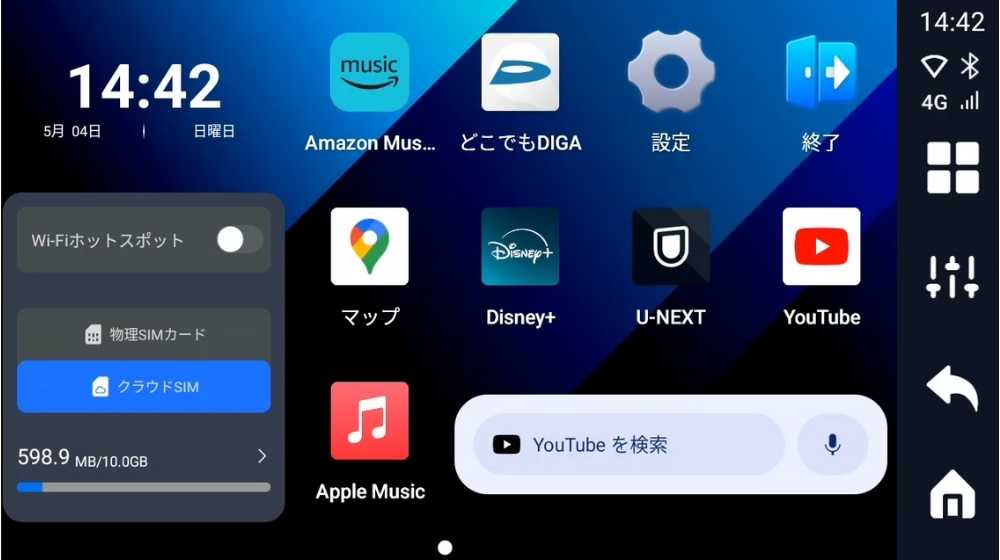Image resolution: width=1000 pixels, height=560 pixels.
Task: Open 設定 settings
Action: pyautogui.click(x=671, y=73)
